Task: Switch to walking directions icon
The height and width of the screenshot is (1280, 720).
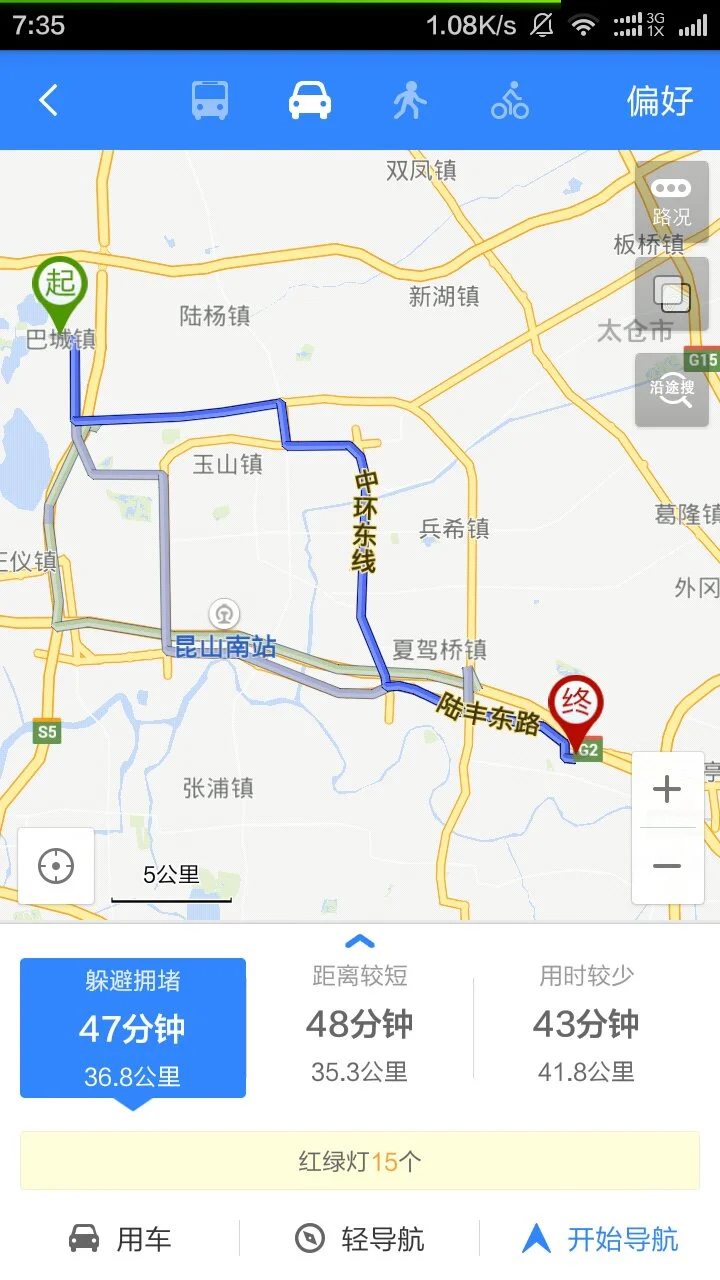Action: coord(409,100)
